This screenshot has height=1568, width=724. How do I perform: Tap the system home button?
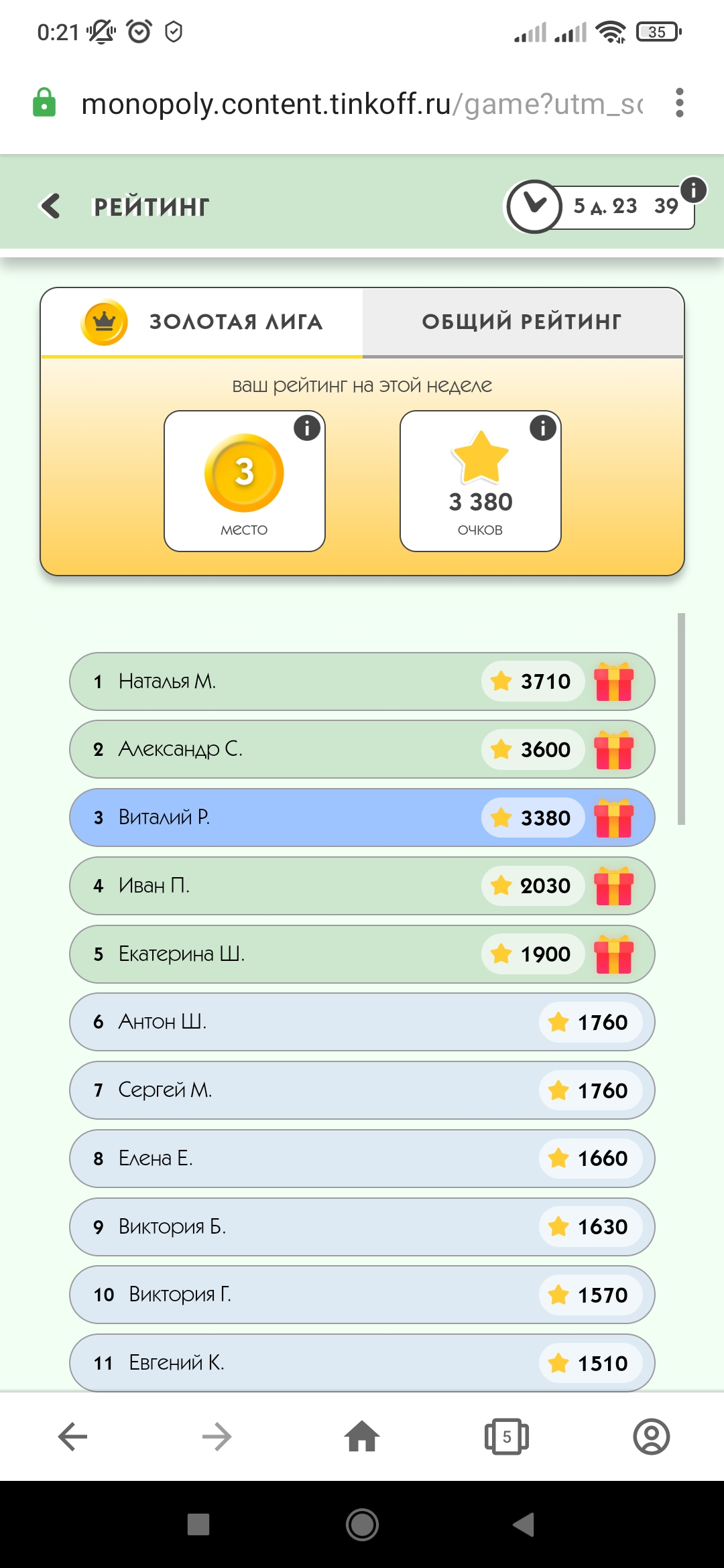pyautogui.click(x=362, y=1524)
